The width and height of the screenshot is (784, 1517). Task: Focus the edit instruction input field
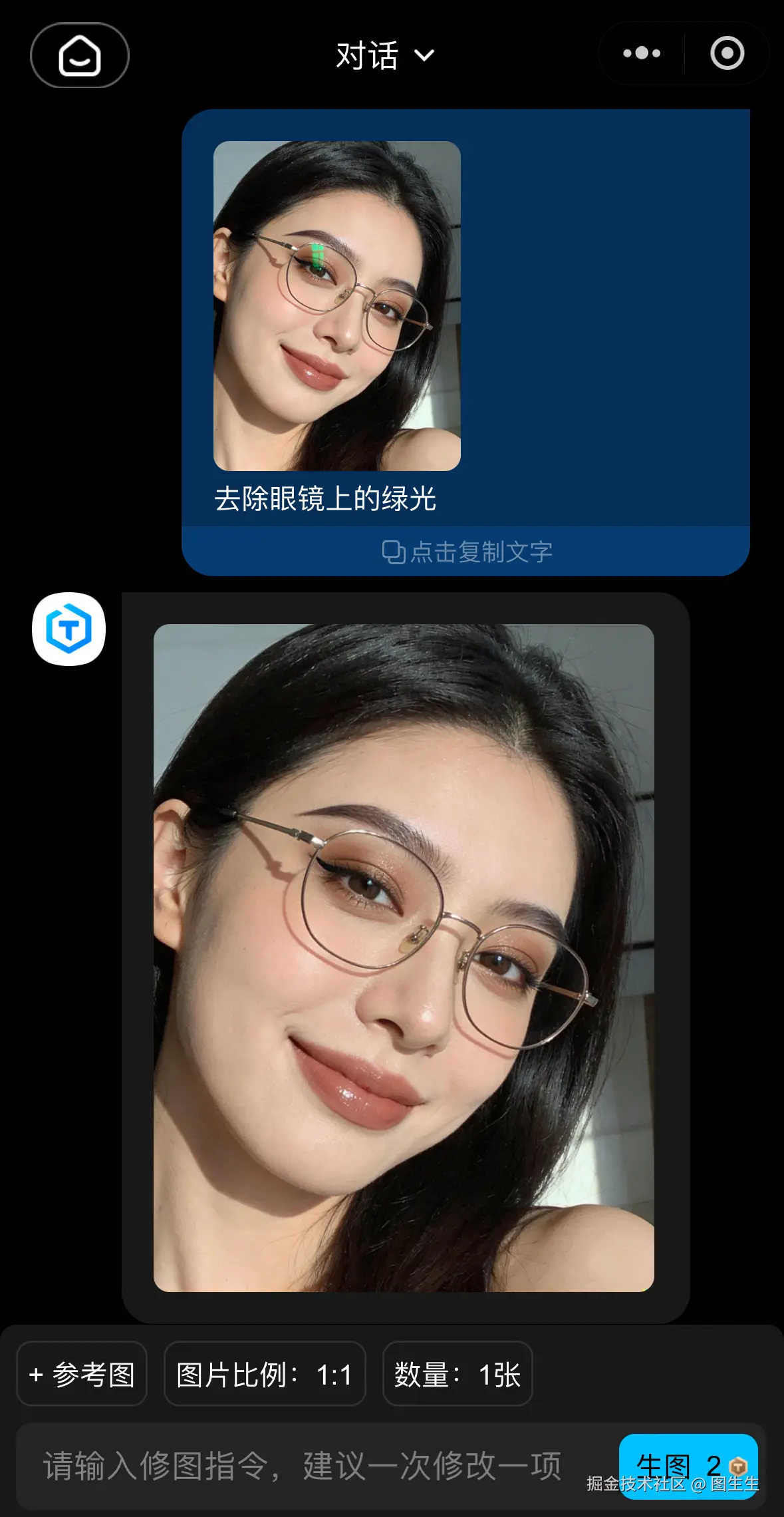[x=303, y=1466]
